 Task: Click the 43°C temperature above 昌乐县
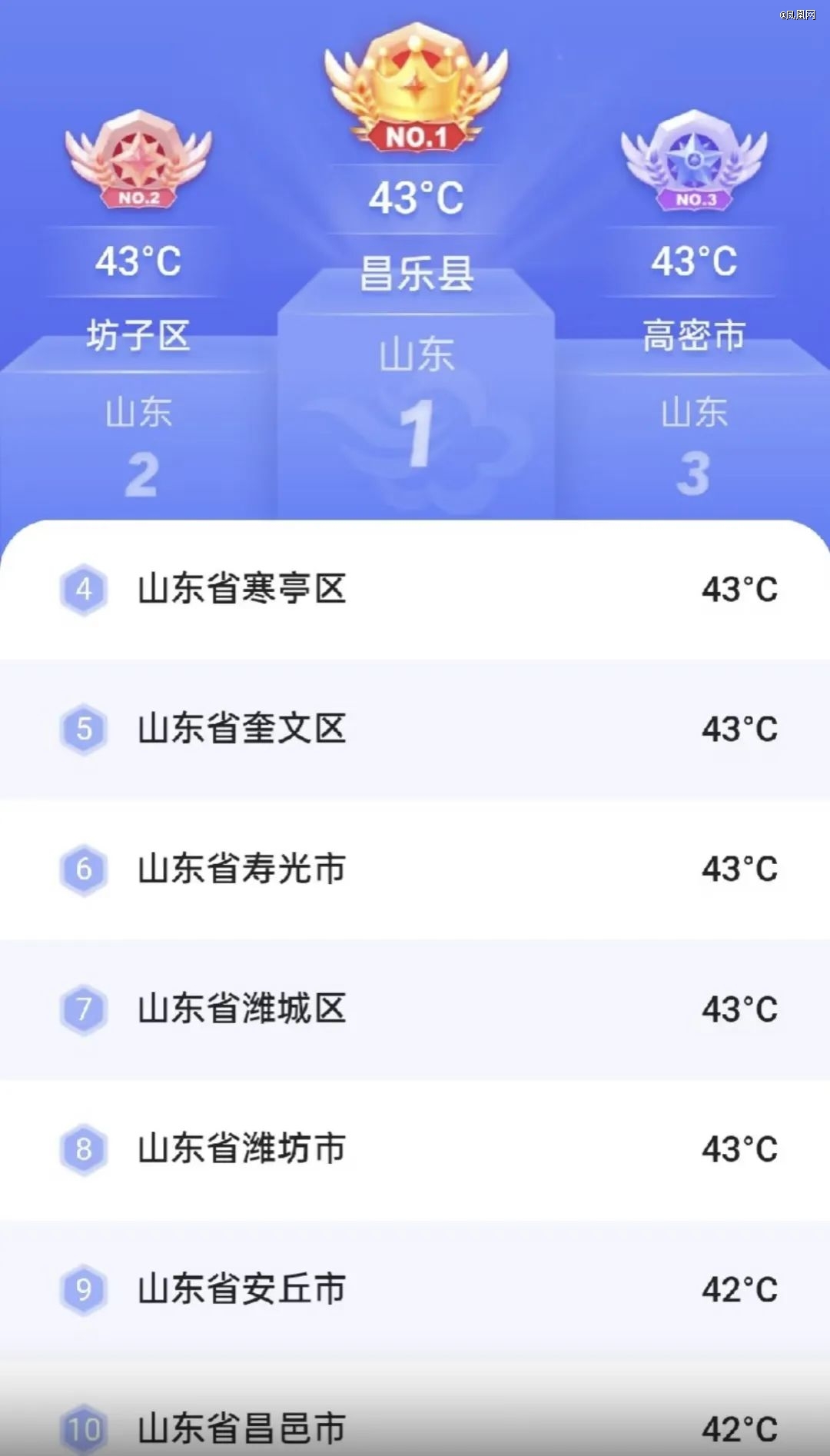[415, 198]
